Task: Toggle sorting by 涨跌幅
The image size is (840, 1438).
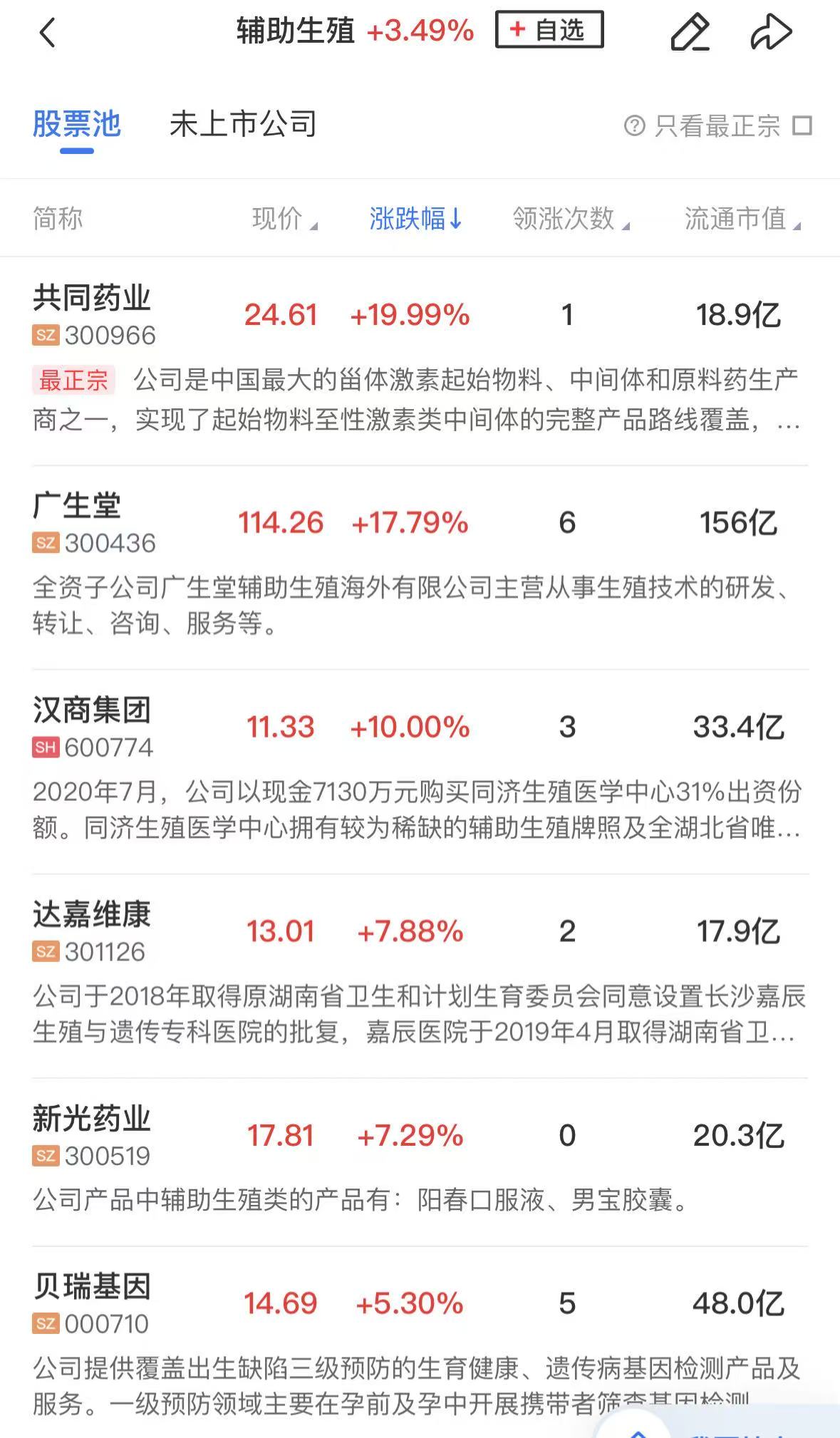Action: click(x=416, y=218)
